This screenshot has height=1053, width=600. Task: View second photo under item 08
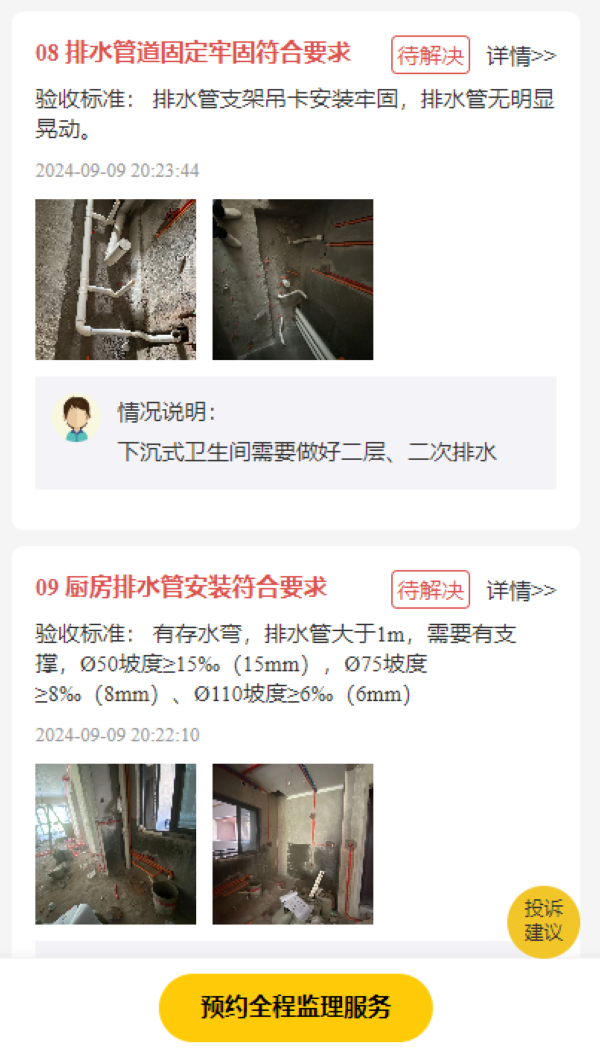pyautogui.click(x=292, y=279)
